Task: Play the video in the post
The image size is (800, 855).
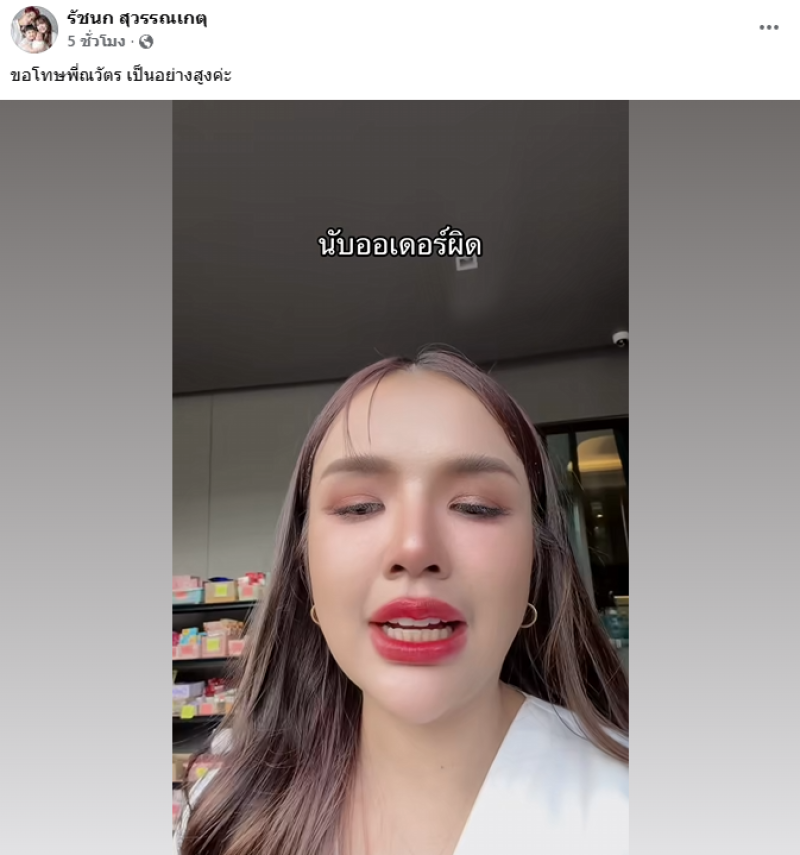Action: click(400, 477)
